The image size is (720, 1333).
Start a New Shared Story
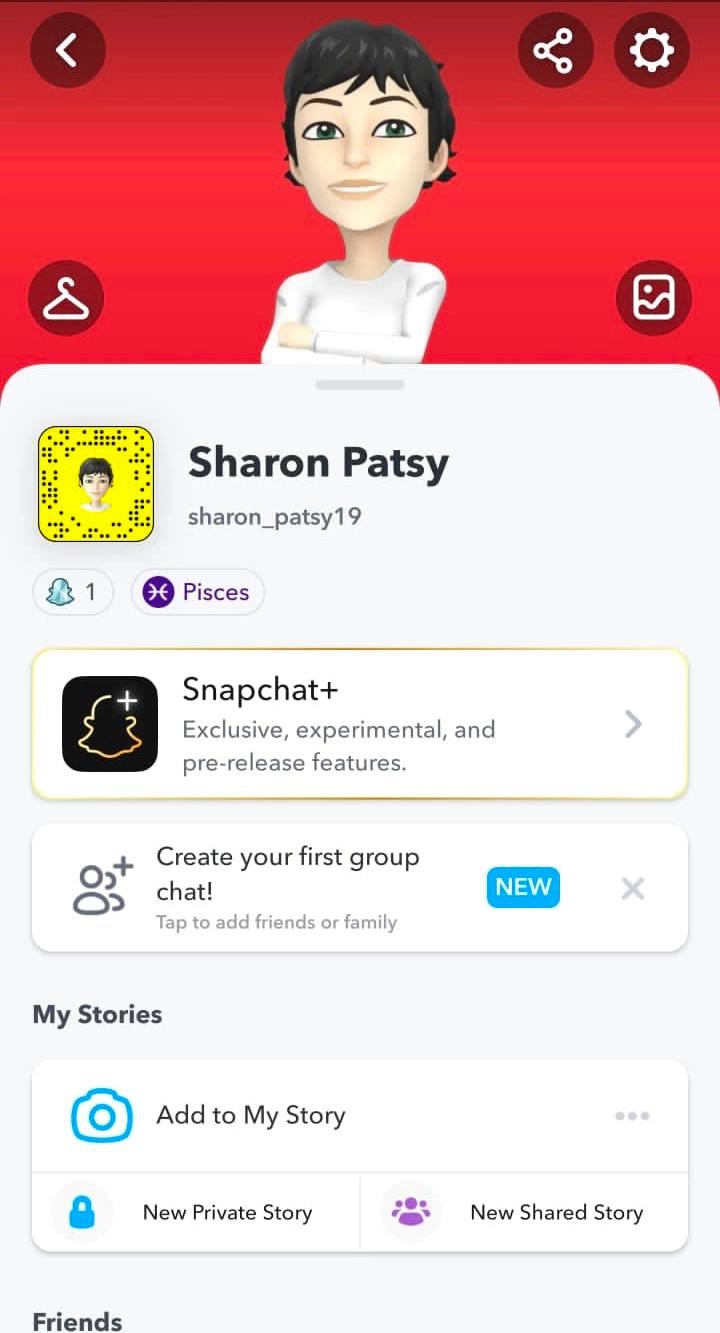click(524, 1212)
